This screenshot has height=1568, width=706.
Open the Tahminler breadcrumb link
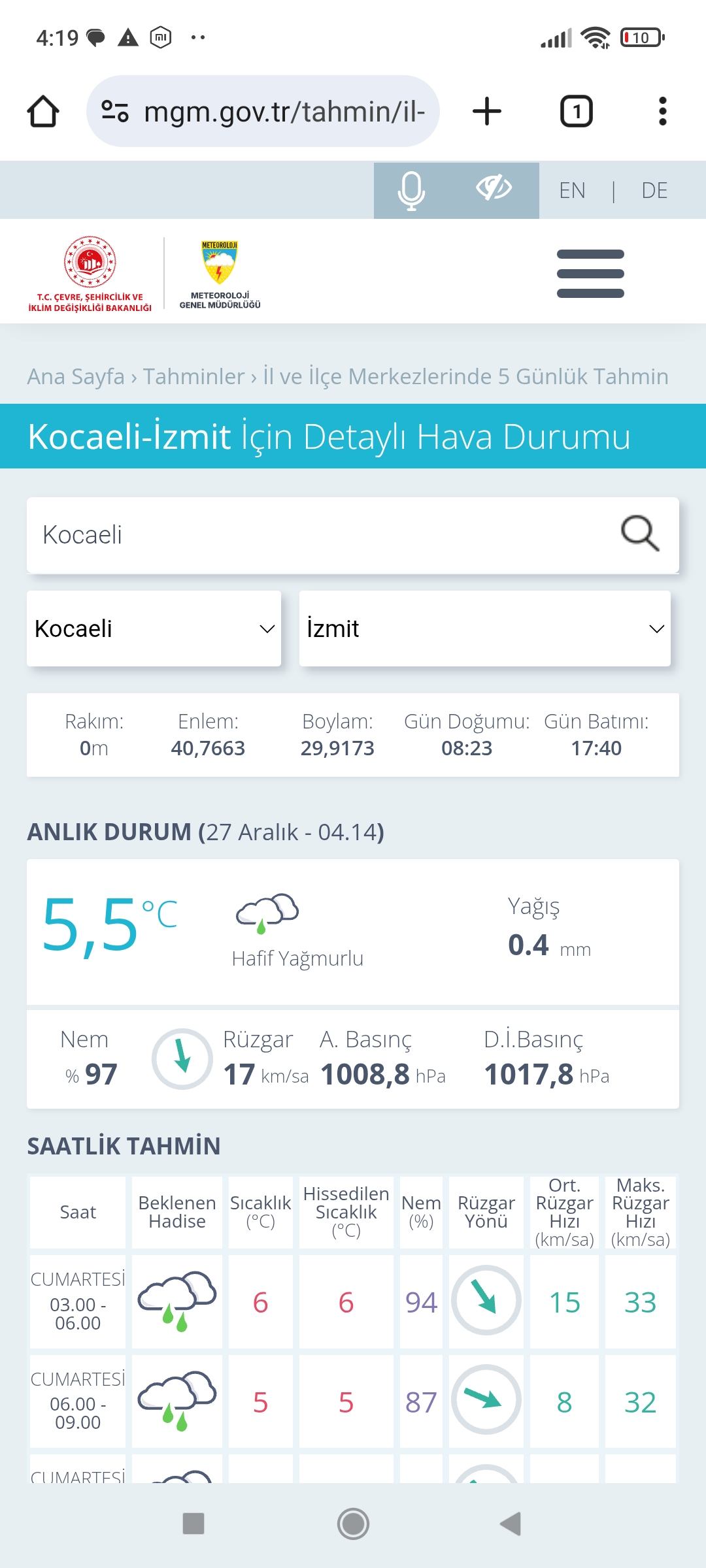click(x=194, y=376)
